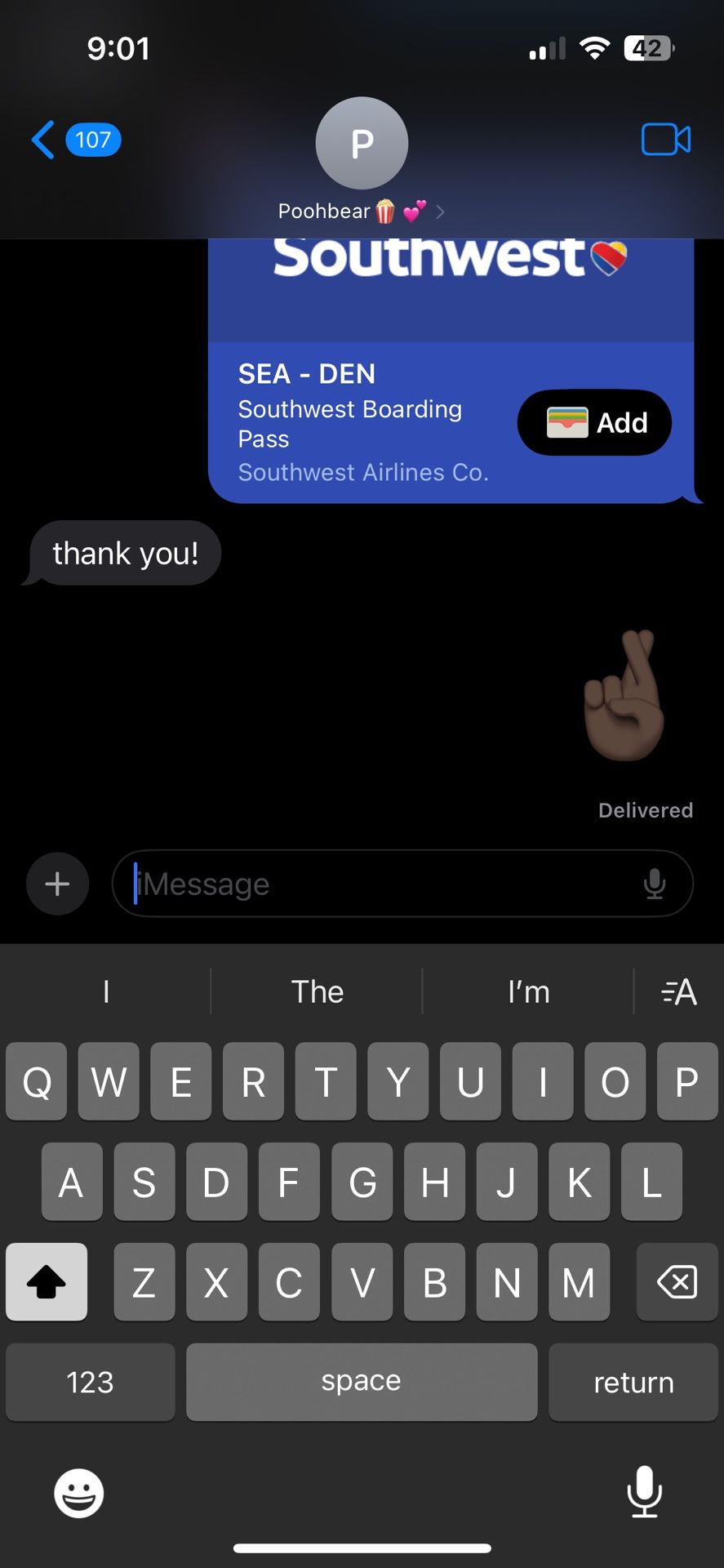Tap the return key
The width and height of the screenshot is (724, 1568).
click(633, 1382)
